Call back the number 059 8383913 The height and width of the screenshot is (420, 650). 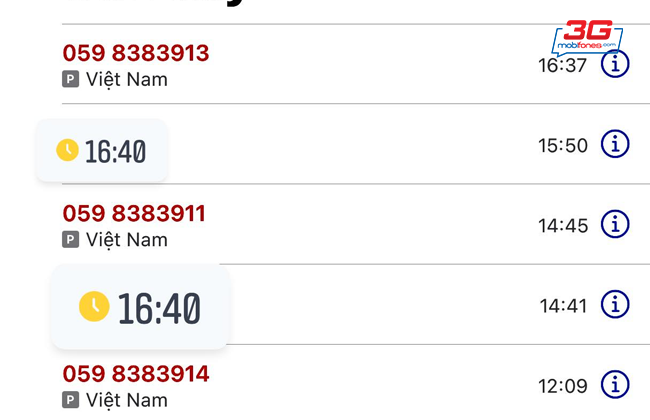pos(136,53)
